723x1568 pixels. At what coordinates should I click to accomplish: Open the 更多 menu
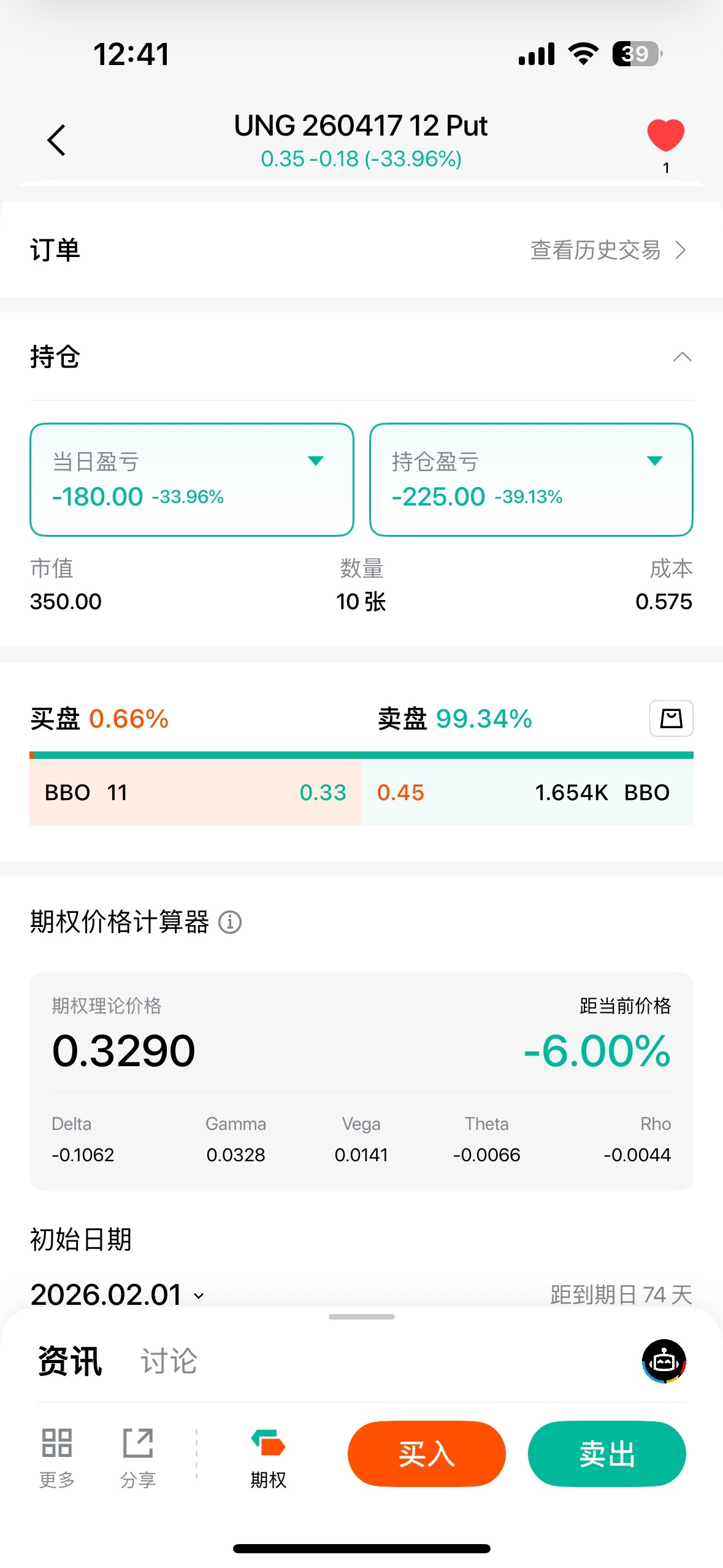(x=57, y=1458)
